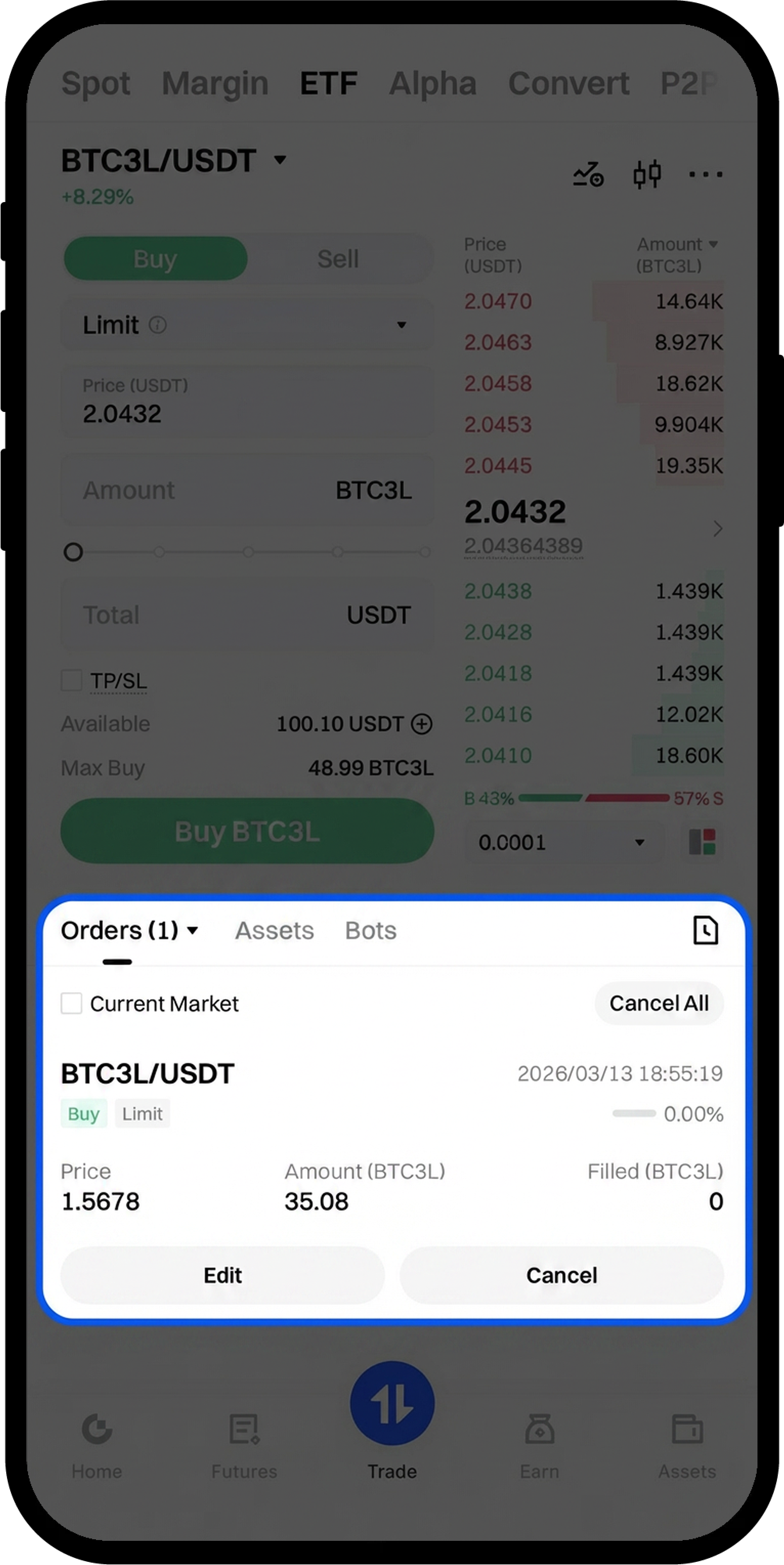The height and width of the screenshot is (1565, 784).
Task: Open the BTC3L/USDT pair selector
Action: click(x=173, y=160)
